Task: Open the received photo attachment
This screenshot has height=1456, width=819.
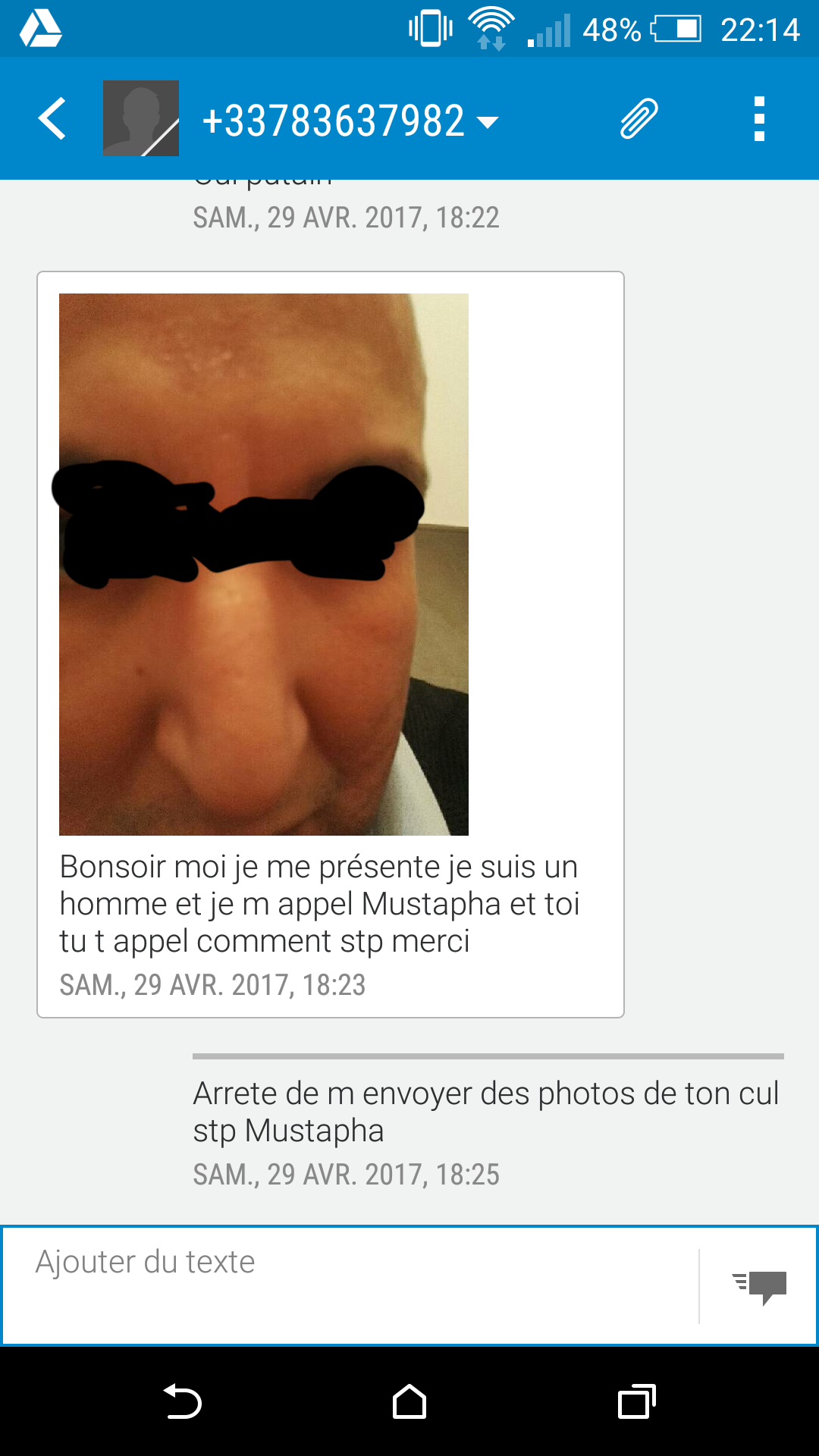Action: point(264,564)
